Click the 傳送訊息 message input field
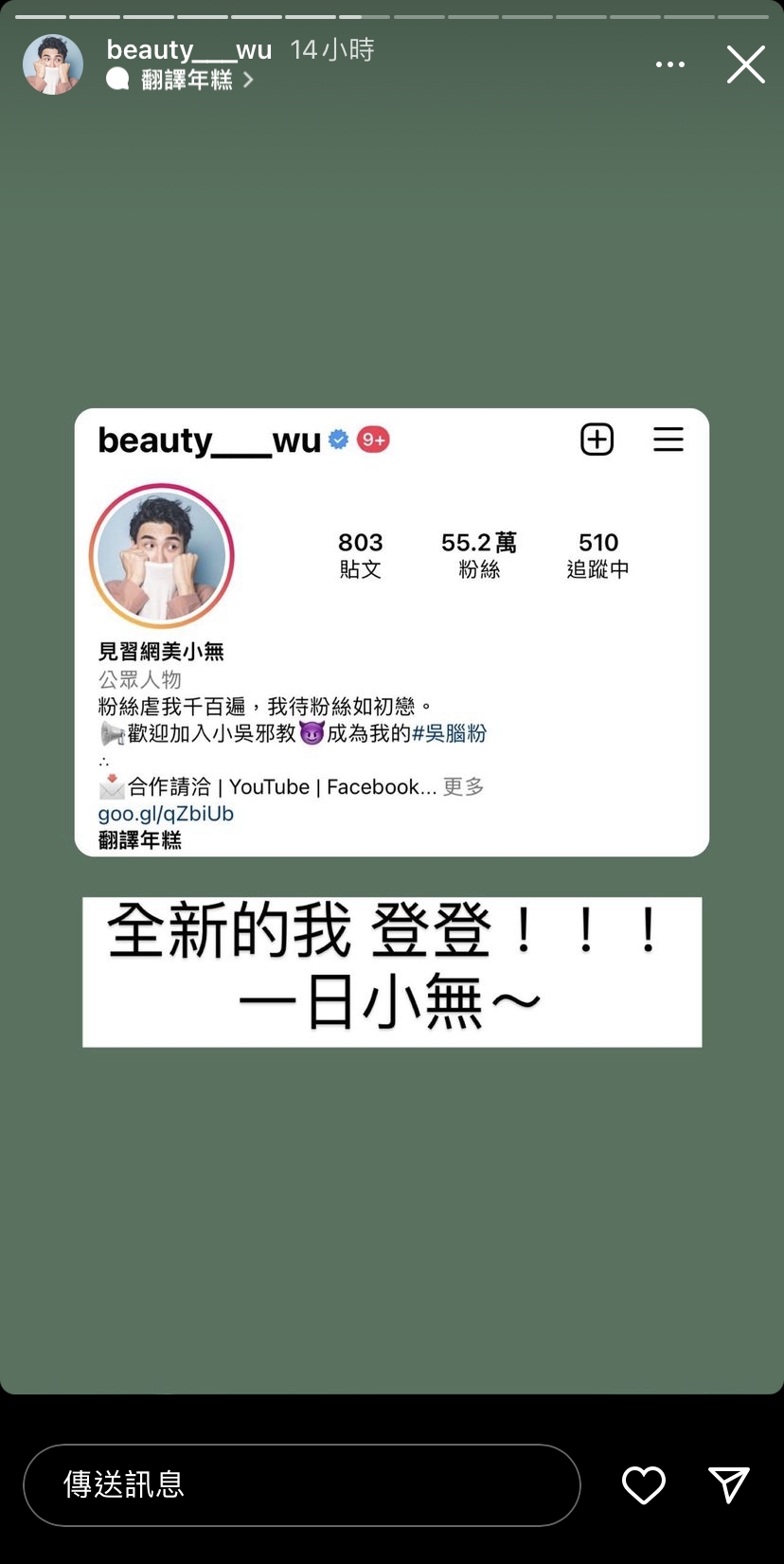The image size is (784, 1564). [x=301, y=1484]
